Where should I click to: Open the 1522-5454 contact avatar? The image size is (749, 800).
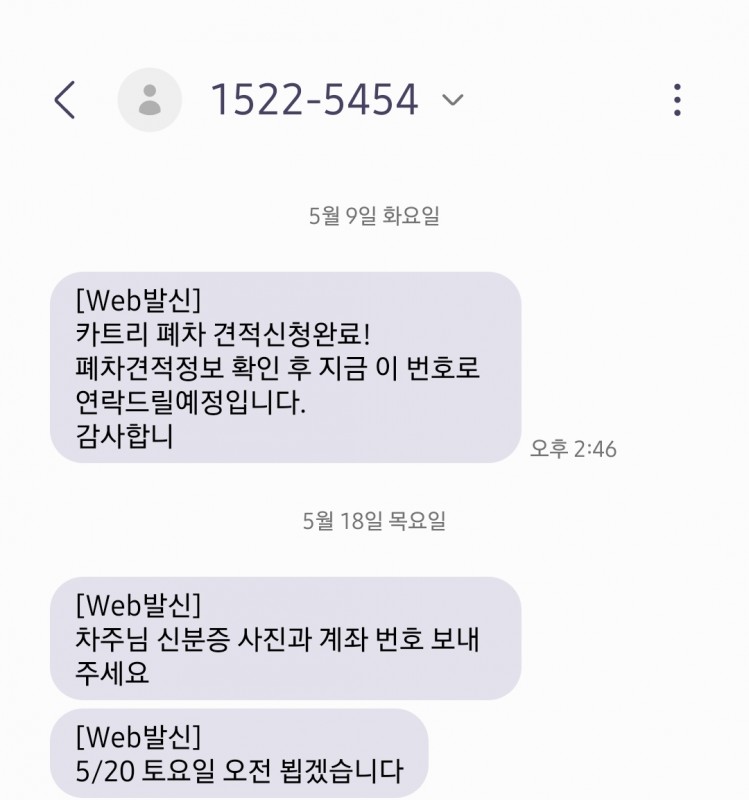[150, 100]
